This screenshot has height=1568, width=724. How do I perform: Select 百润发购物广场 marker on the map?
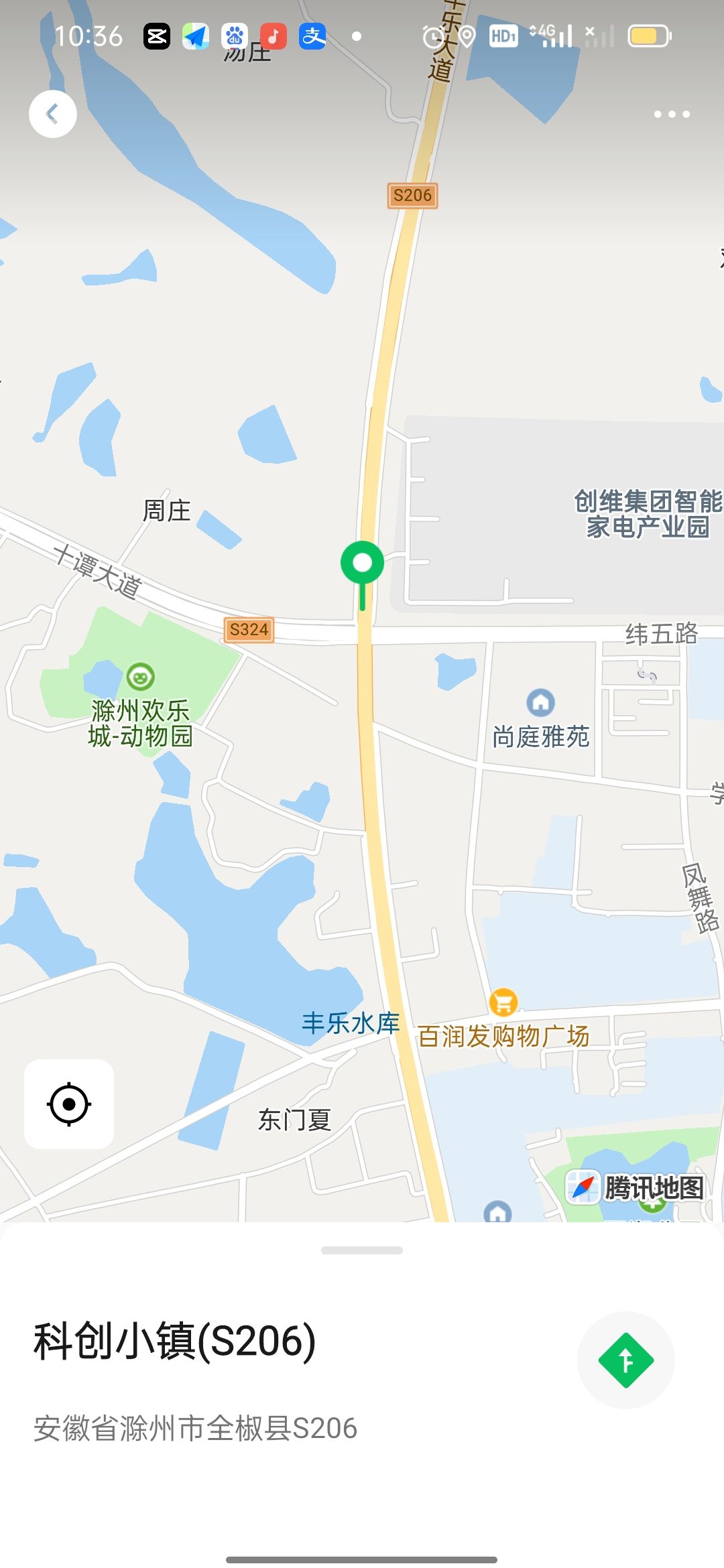pyautogui.click(x=503, y=1003)
